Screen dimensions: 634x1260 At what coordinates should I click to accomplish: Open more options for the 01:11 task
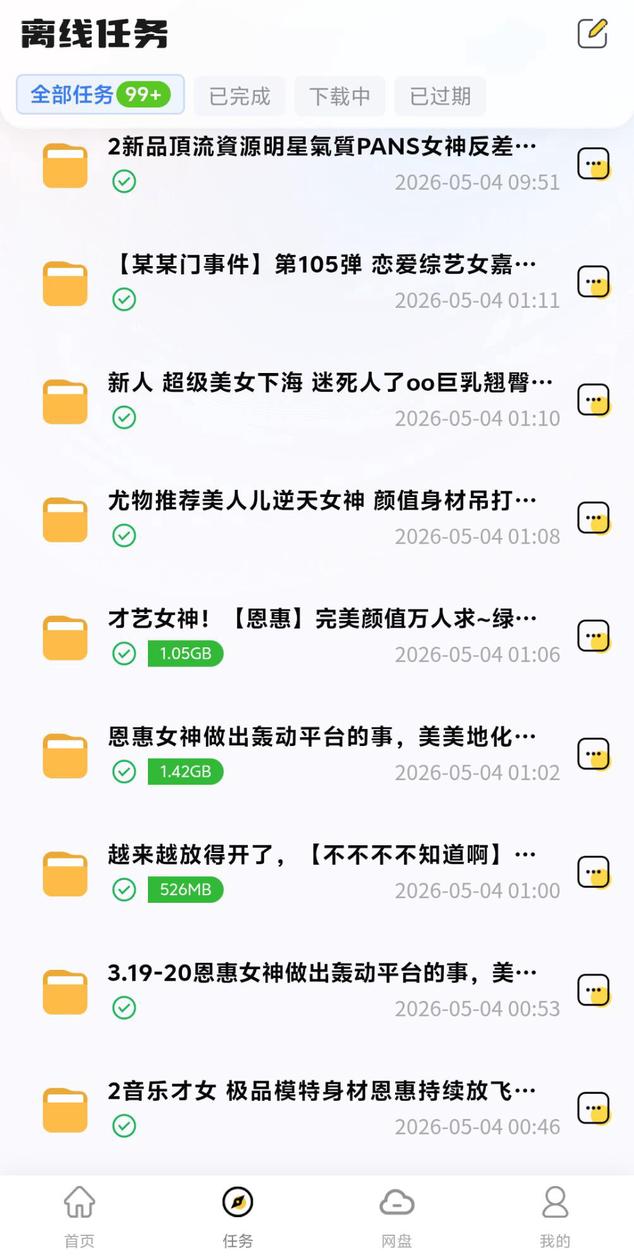pyautogui.click(x=594, y=282)
